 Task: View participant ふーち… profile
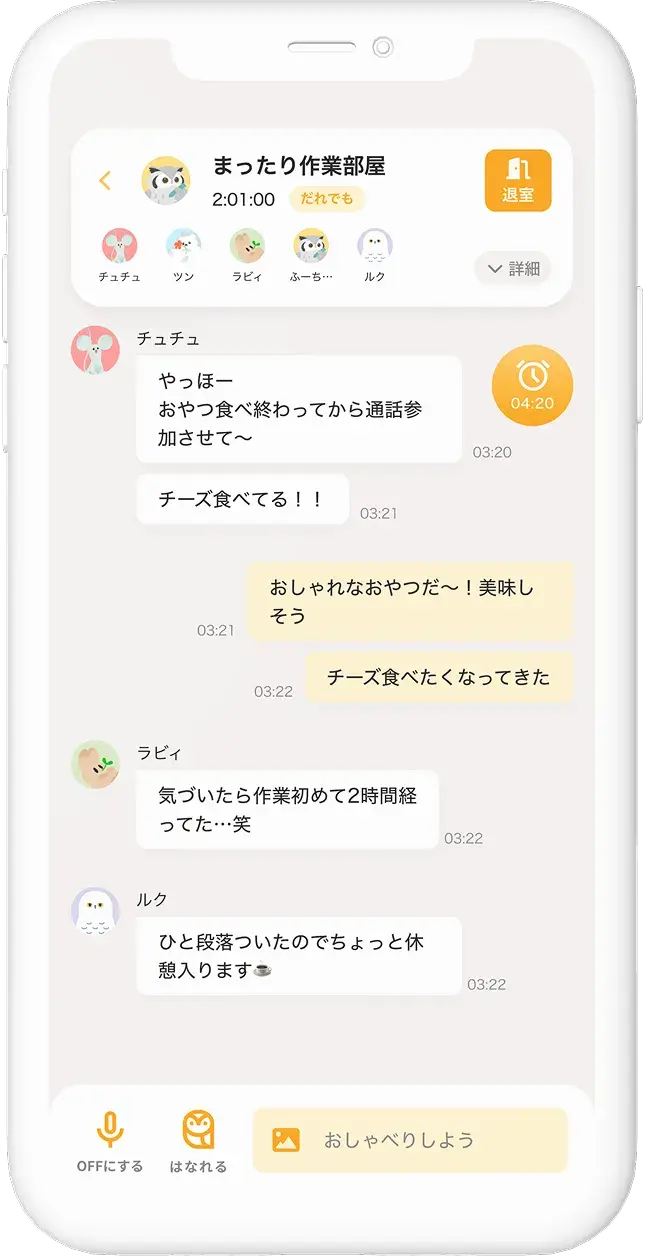click(310, 246)
